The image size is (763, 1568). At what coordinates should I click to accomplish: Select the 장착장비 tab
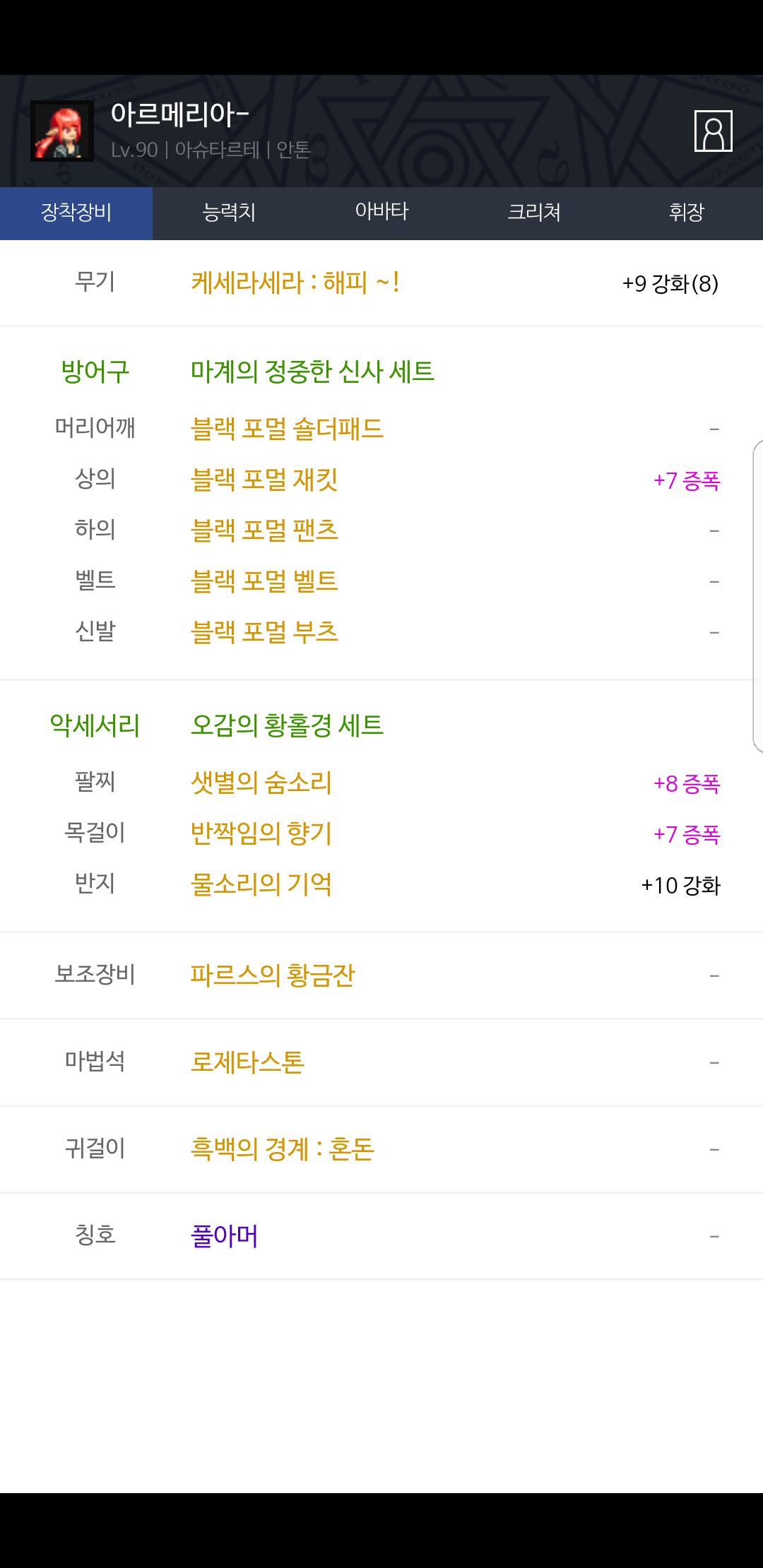[76, 213]
